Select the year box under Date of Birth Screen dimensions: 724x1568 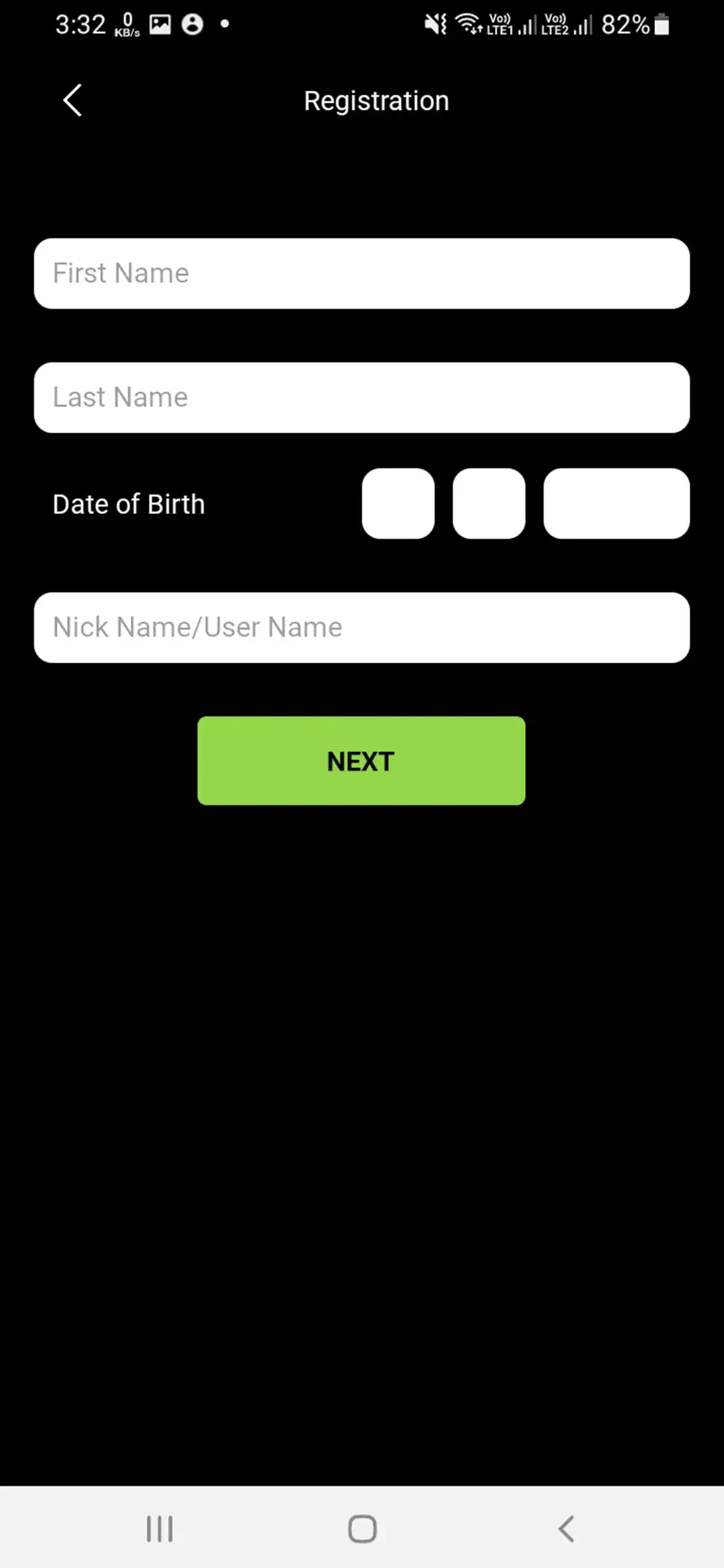click(616, 503)
